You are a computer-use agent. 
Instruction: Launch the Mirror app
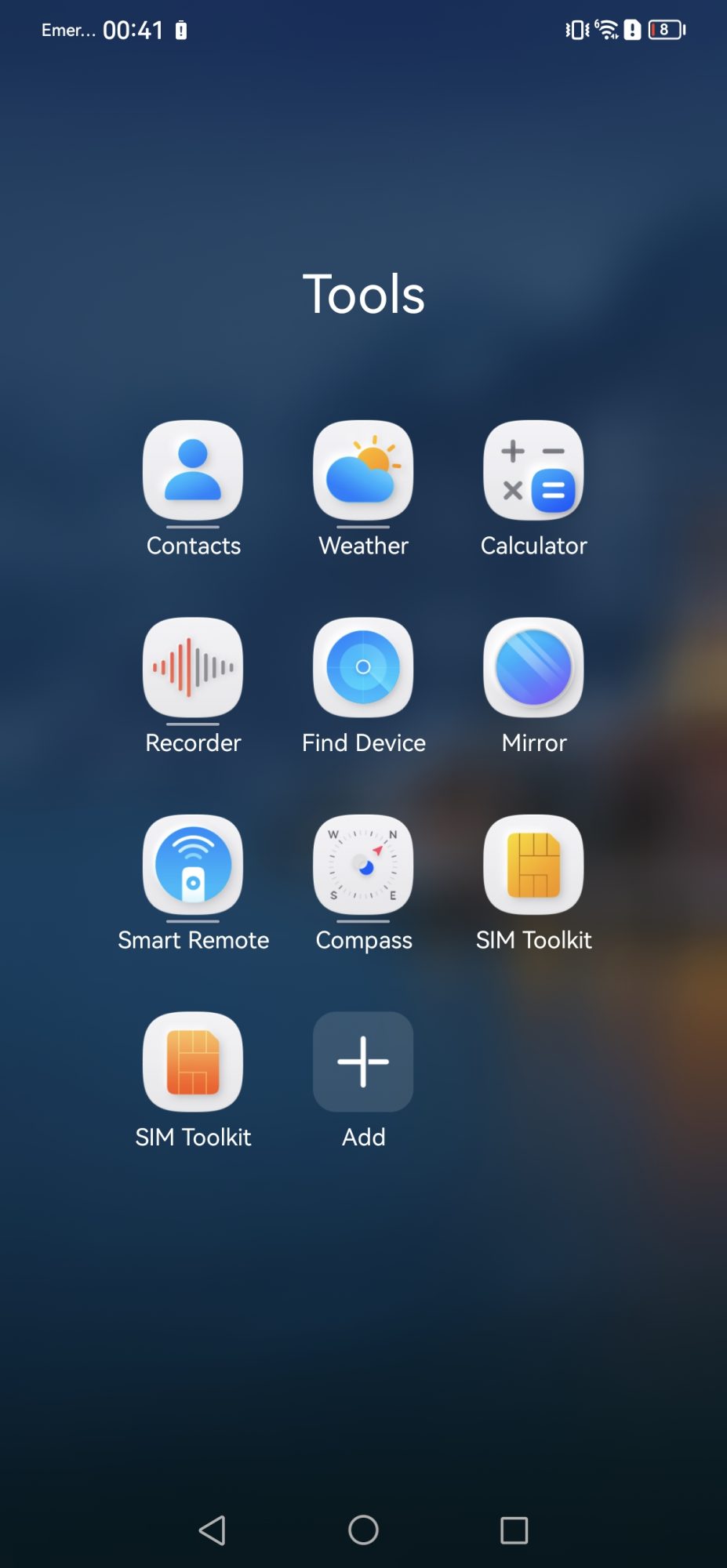click(x=533, y=668)
